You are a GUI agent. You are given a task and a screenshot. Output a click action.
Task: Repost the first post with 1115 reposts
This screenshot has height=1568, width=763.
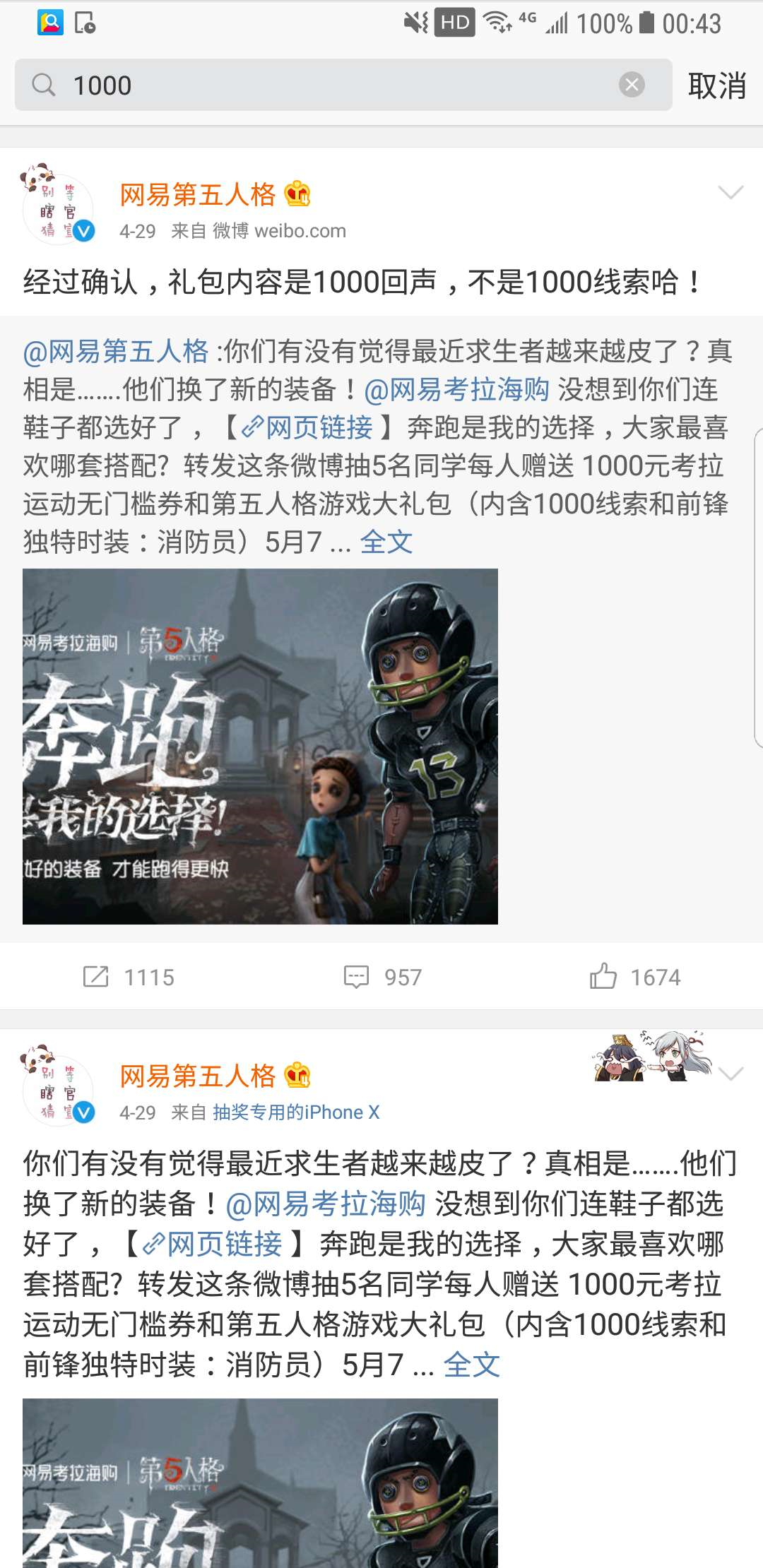(129, 977)
